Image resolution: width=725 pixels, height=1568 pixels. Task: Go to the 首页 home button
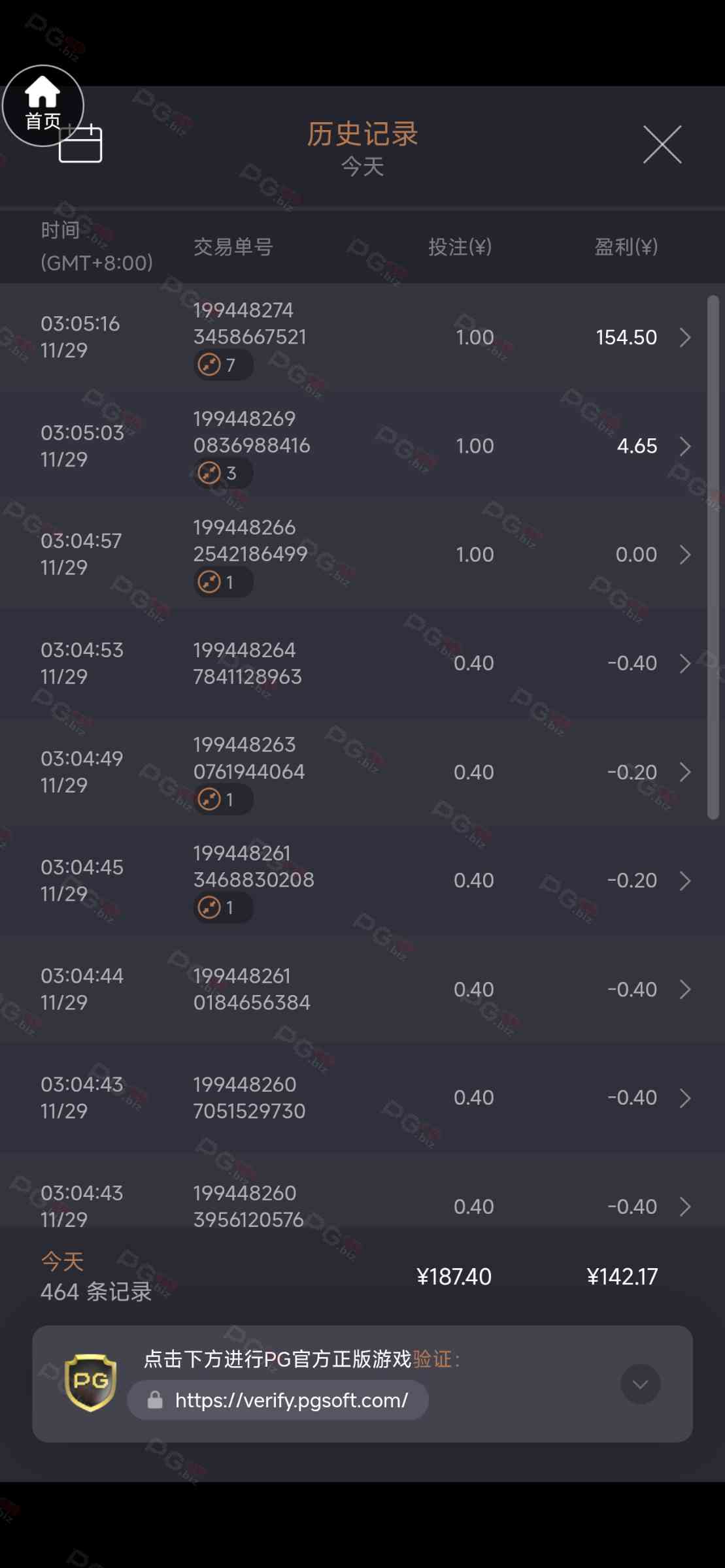[42, 105]
